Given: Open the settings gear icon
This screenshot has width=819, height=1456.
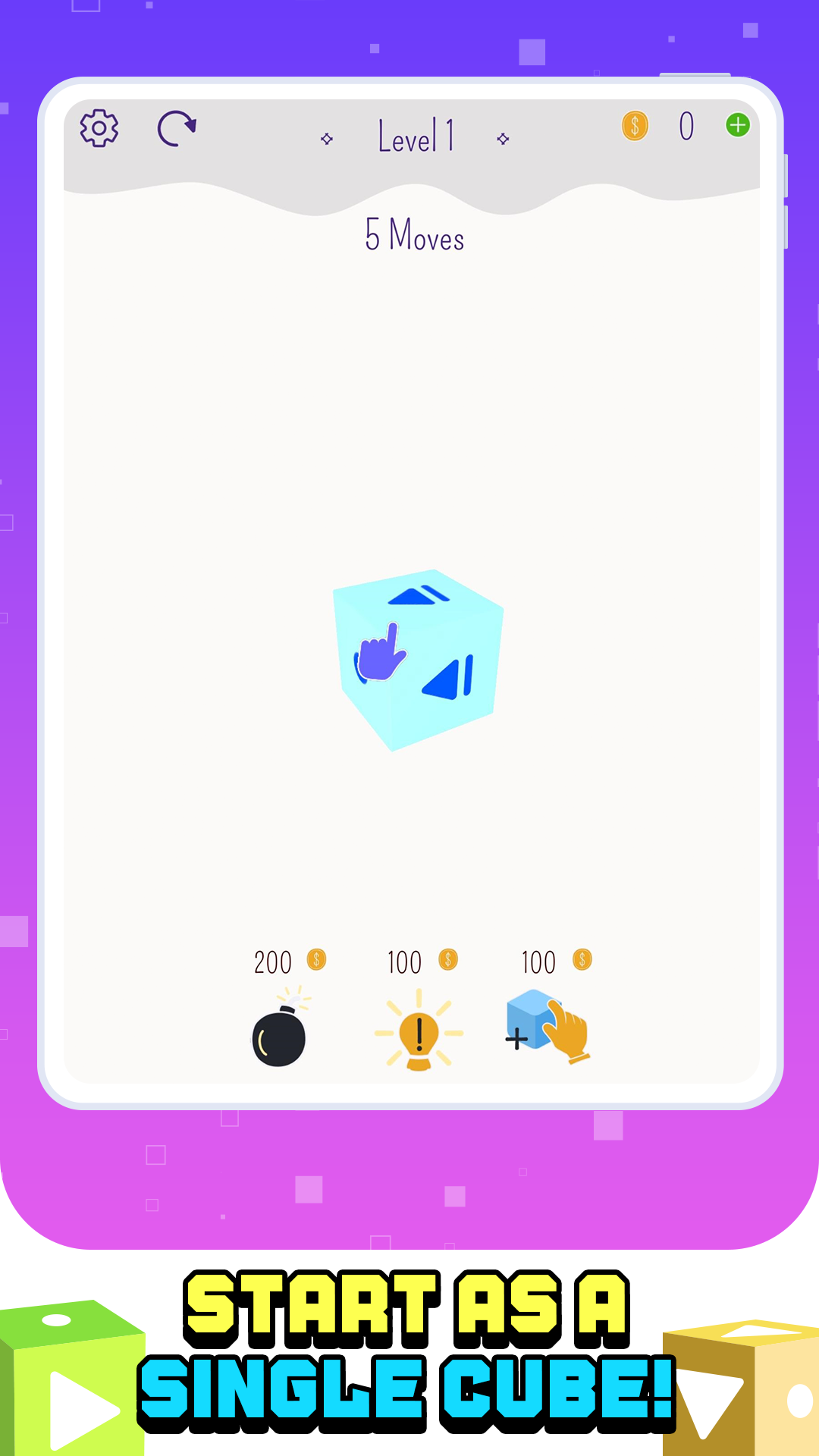Looking at the screenshot, I should pyautogui.click(x=99, y=128).
